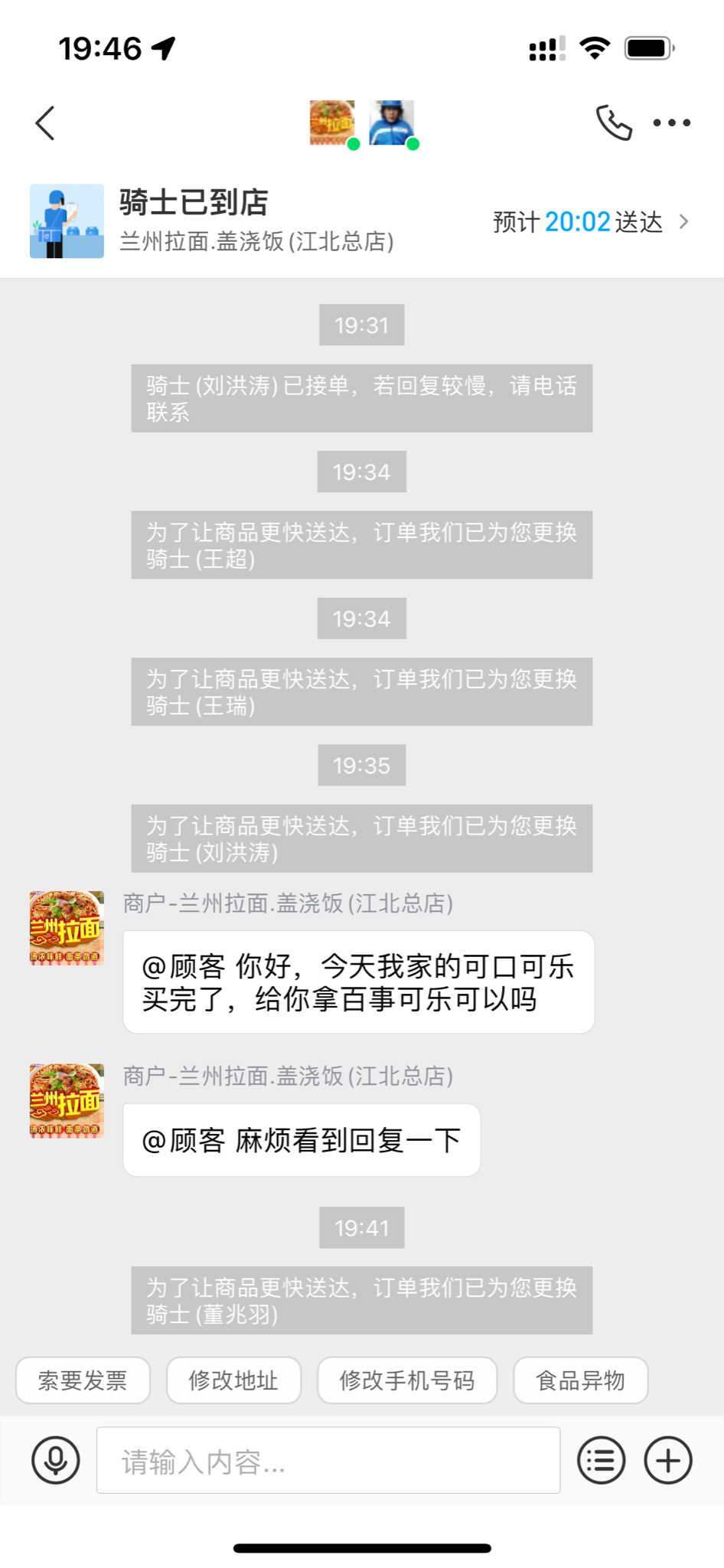Viewport: 724px width, 1568px height.
Task: Select the 索要发票 quick chip
Action: click(x=83, y=1380)
